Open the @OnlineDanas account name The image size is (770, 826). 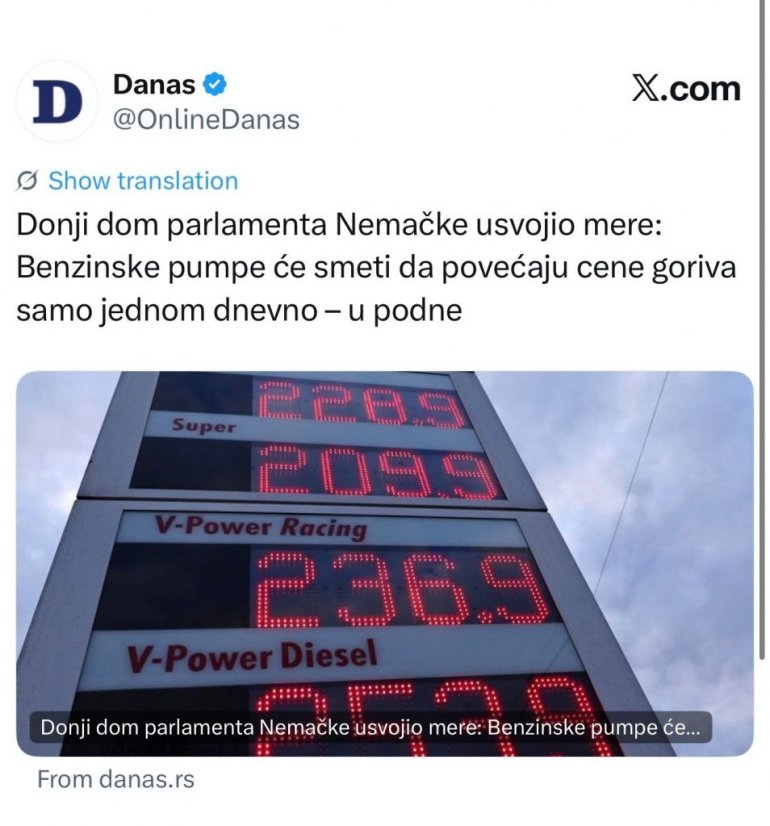205,120
